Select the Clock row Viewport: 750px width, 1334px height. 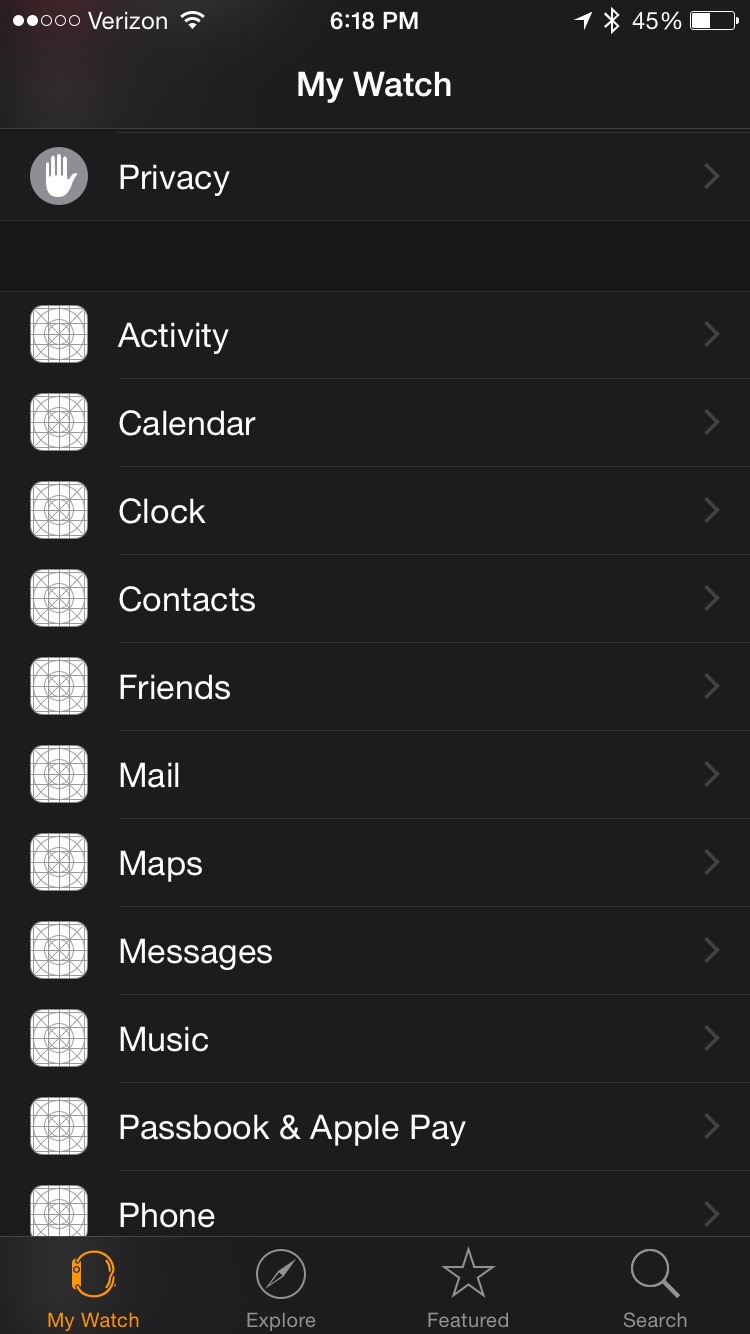(375, 511)
